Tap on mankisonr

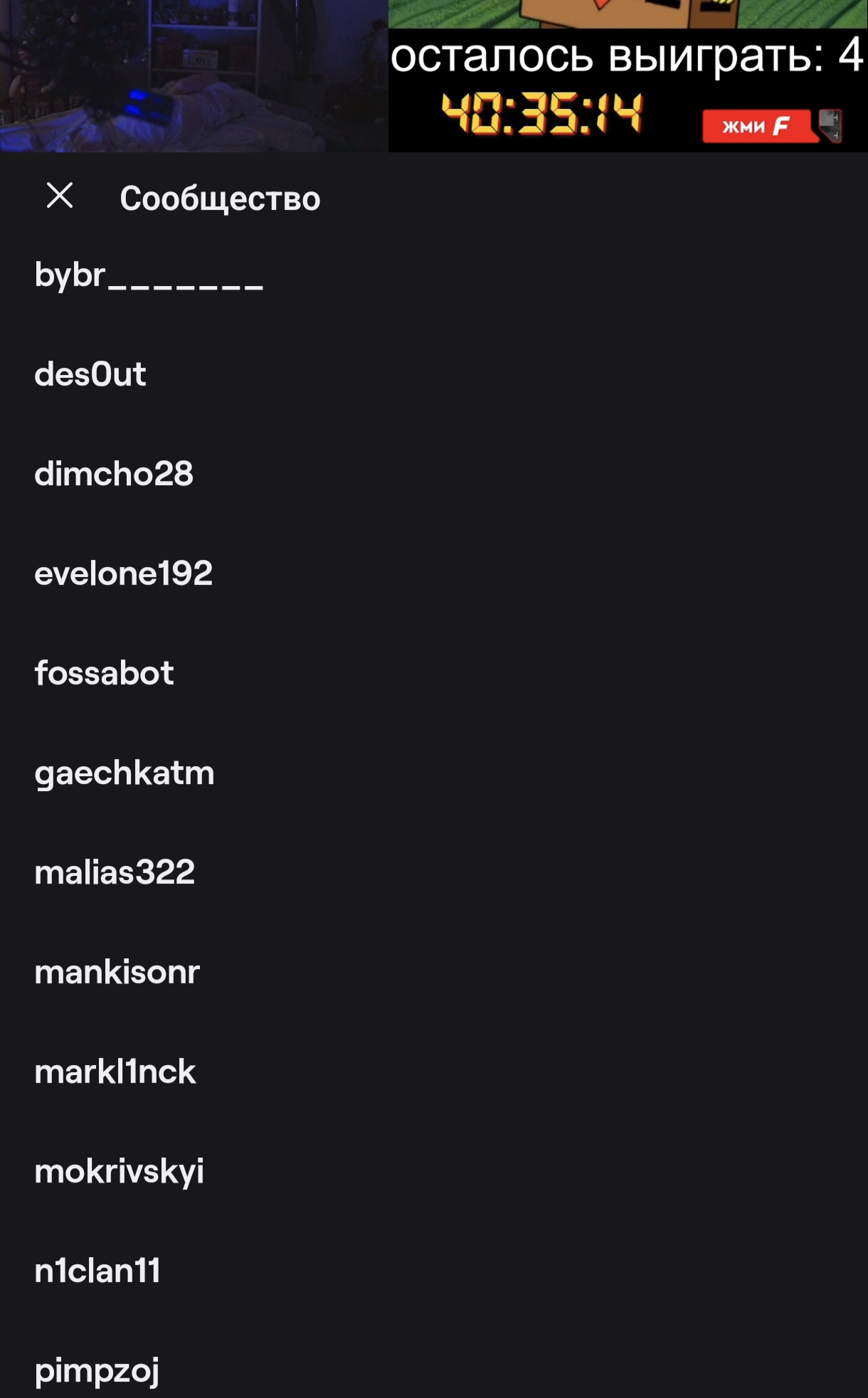point(117,973)
